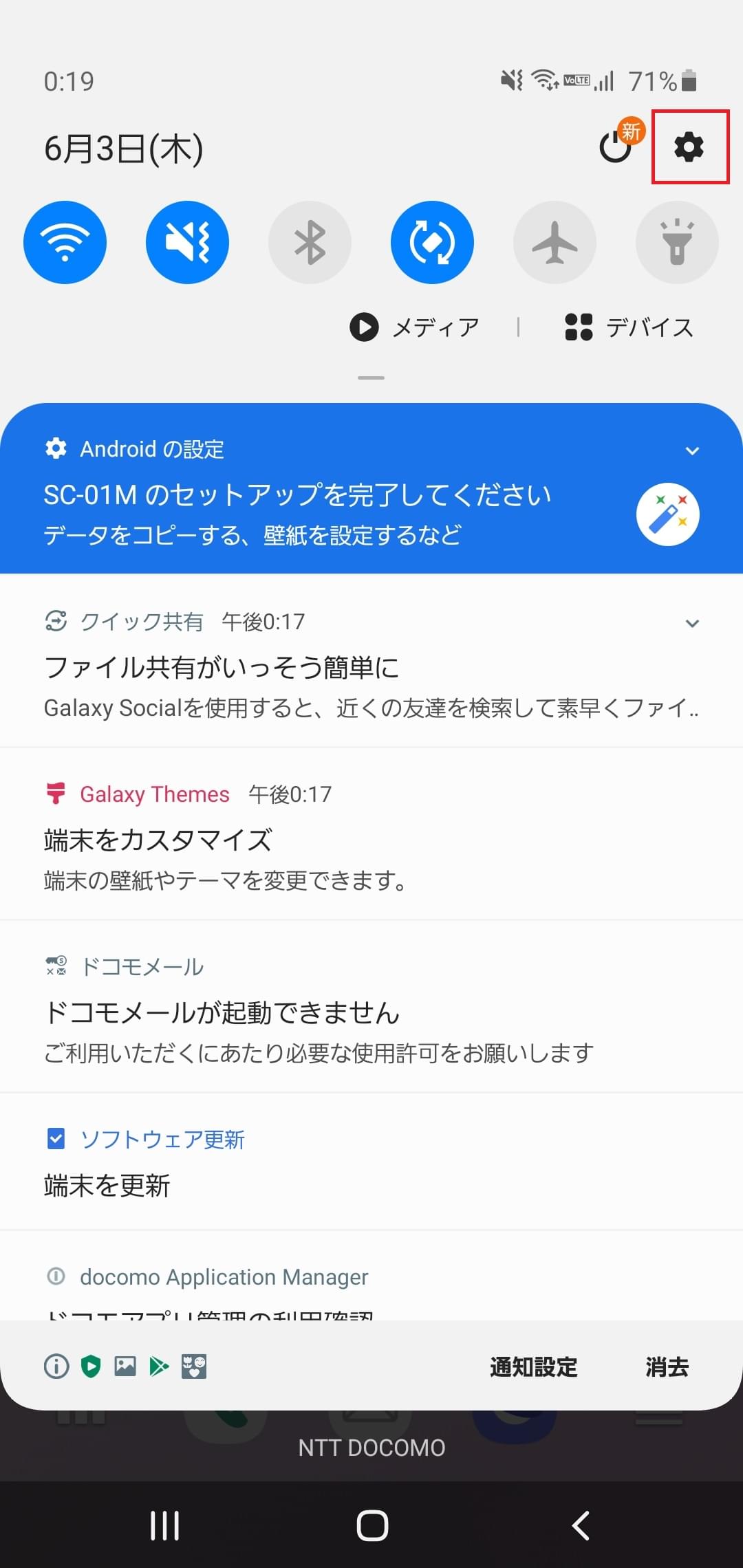Tap 消去 to clear all notifications

[666, 1367]
